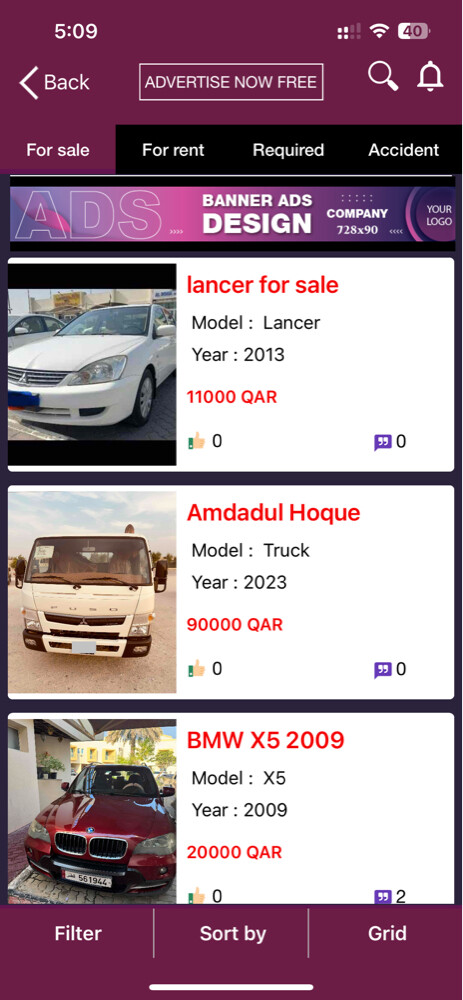Open the BMW X5 2009 listing
Viewport: 463px width, 1000px height.
[231, 809]
